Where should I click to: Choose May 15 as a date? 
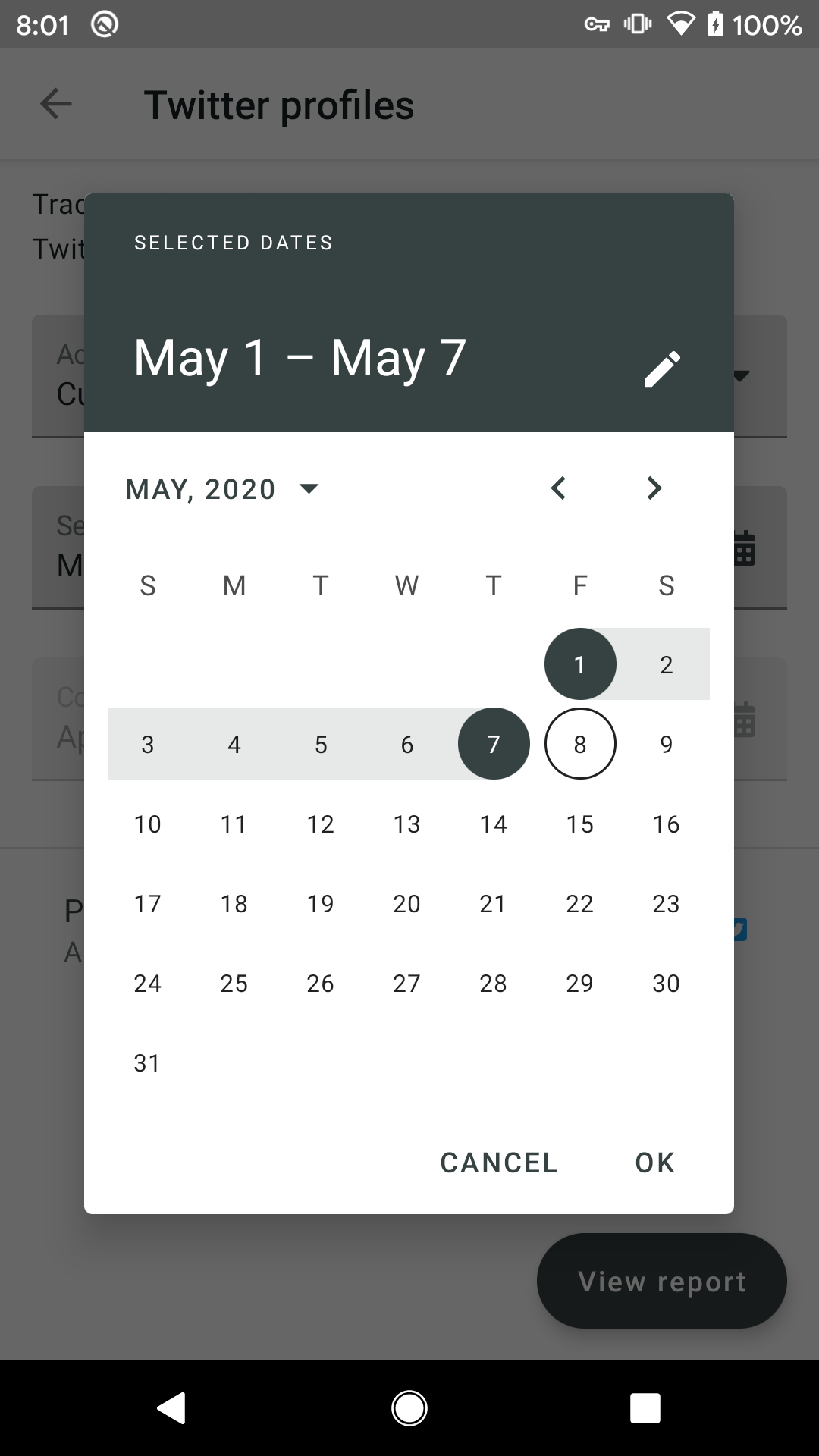(x=580, y=824)
